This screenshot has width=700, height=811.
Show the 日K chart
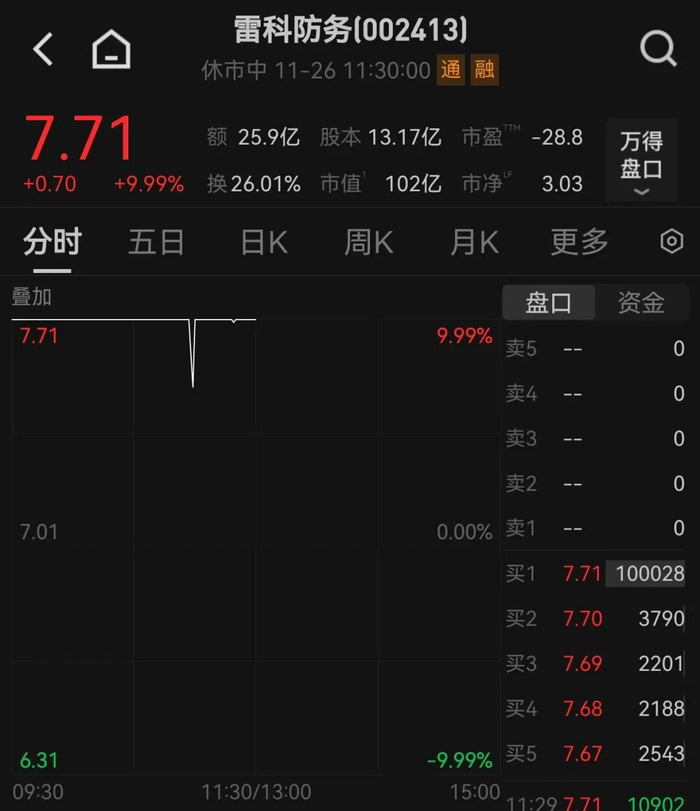[x=264, y=242]
